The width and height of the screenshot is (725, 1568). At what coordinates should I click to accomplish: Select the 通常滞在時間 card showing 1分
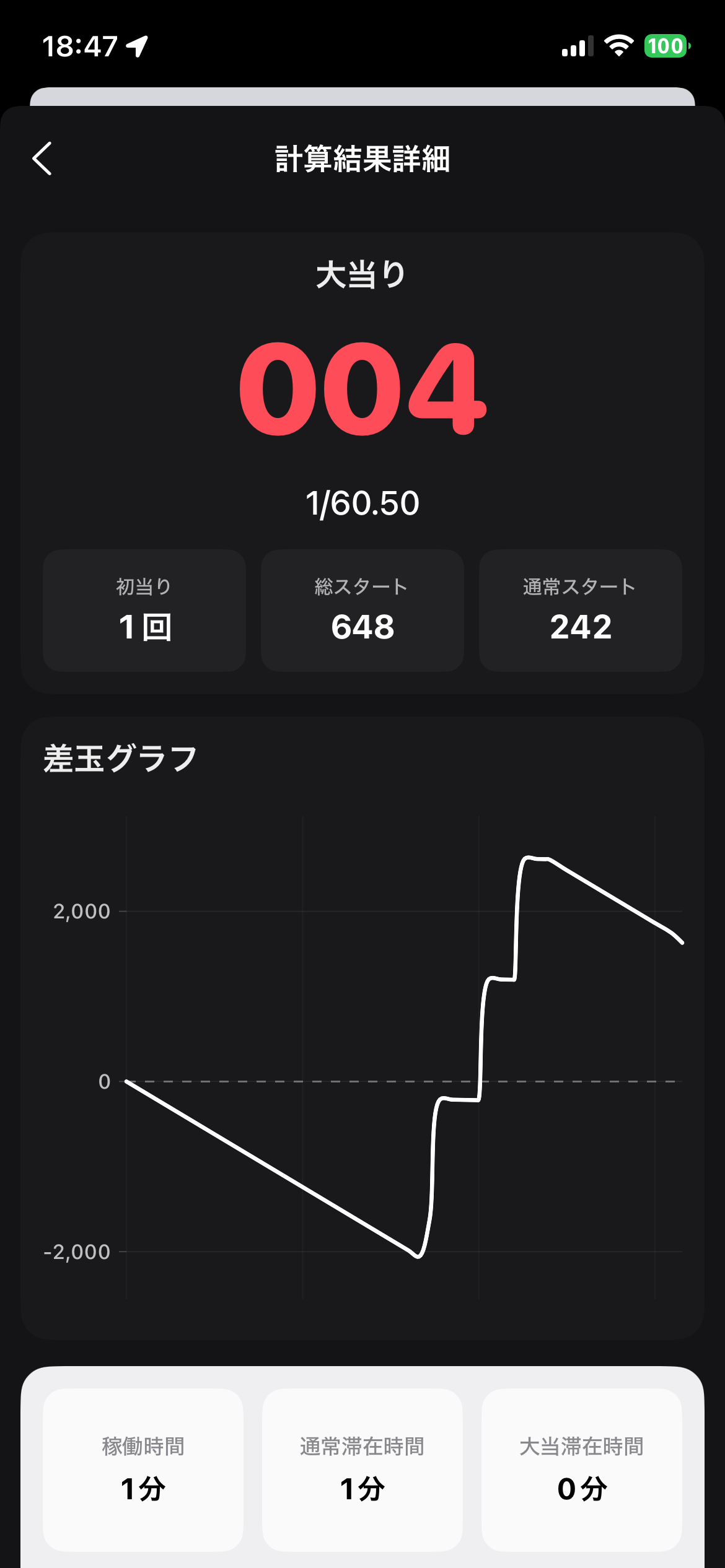point(362,1468)
